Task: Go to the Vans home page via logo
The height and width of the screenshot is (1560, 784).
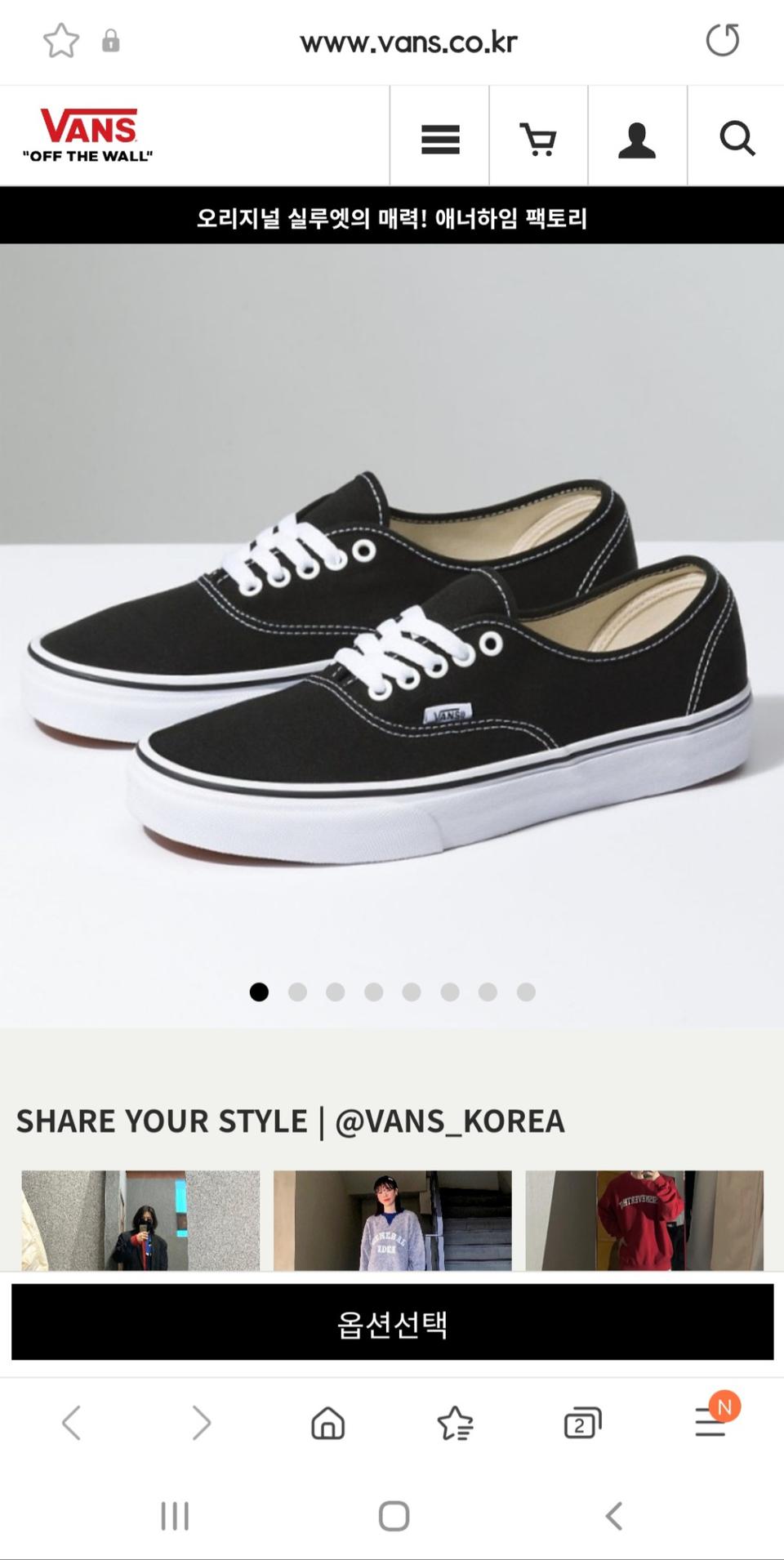Action: coord(88,136)
